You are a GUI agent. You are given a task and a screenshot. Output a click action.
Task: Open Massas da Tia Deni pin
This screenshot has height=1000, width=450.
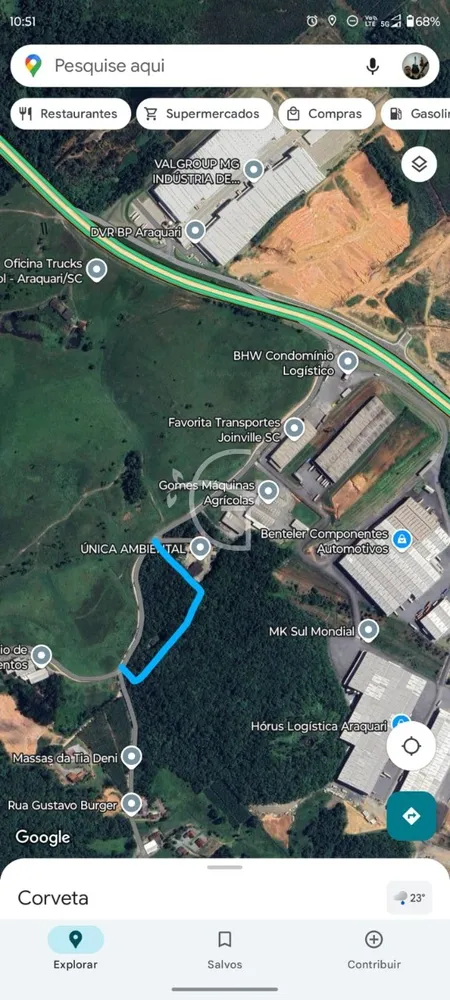click(131, 757)
